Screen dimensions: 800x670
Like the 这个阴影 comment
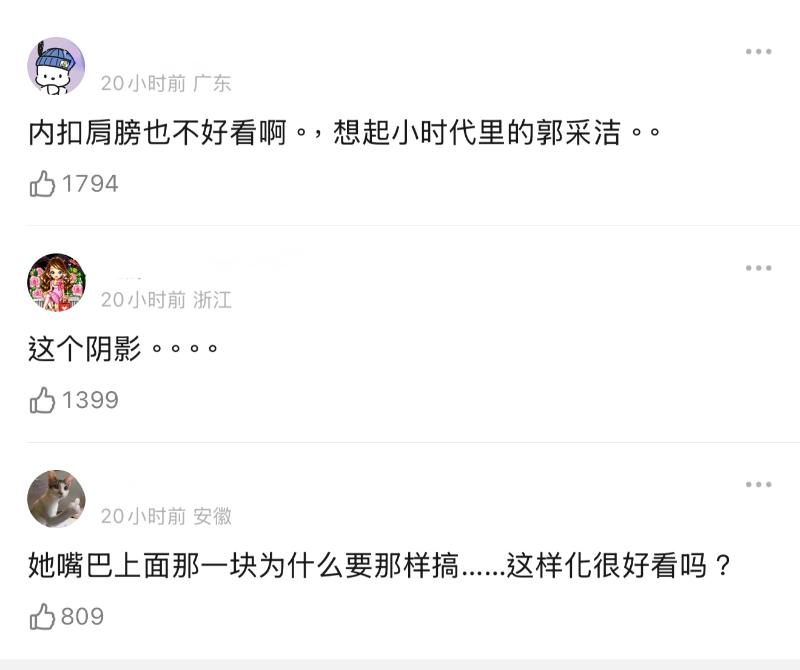[x=43, y=401]
